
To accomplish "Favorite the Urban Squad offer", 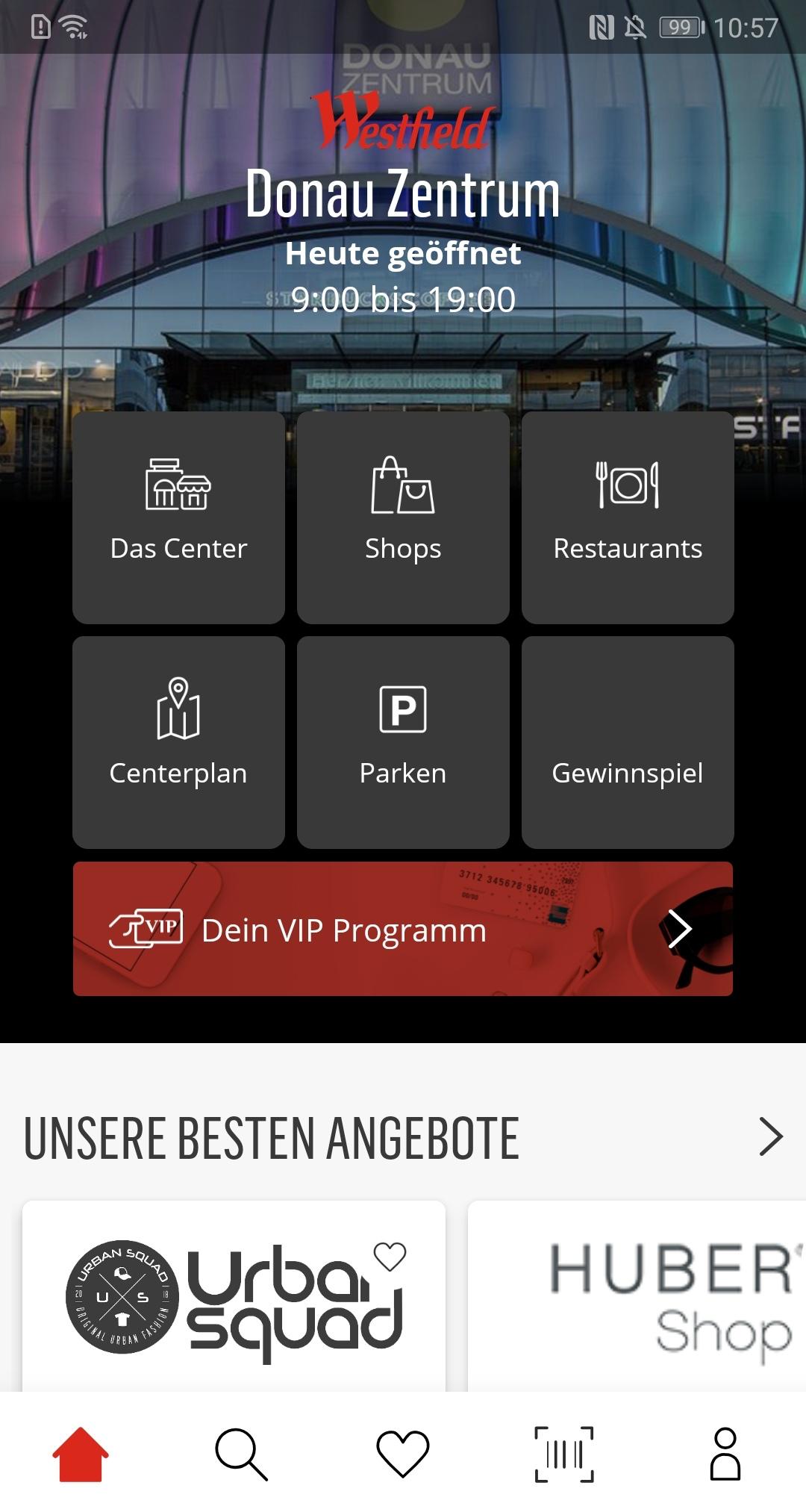I will coord(390,1257).
